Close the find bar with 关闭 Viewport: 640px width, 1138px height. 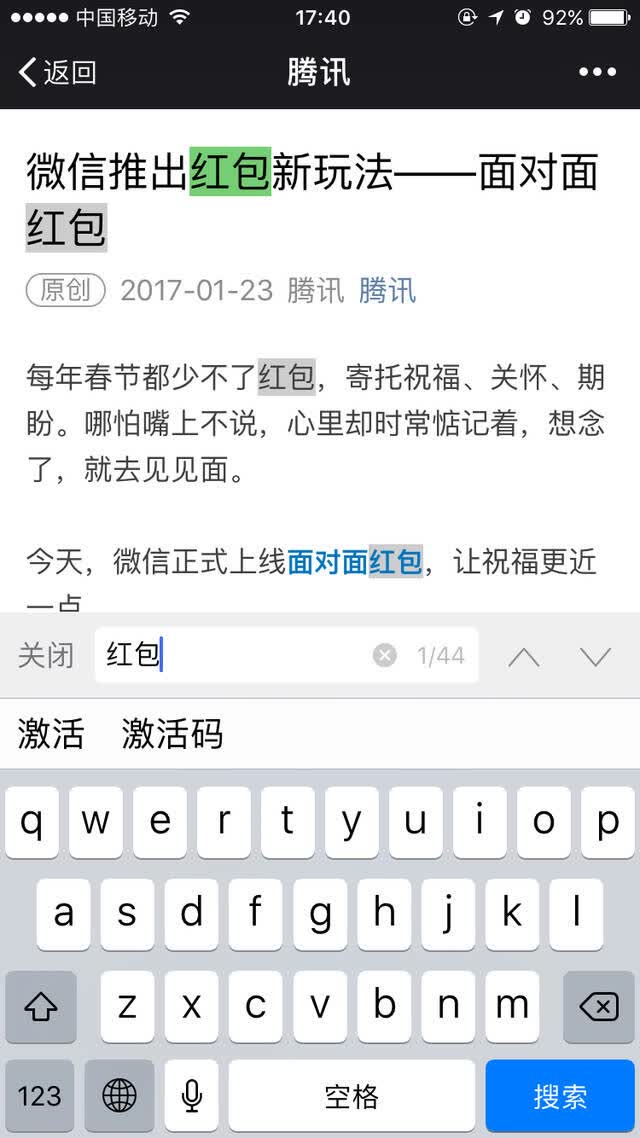[46, 656]
